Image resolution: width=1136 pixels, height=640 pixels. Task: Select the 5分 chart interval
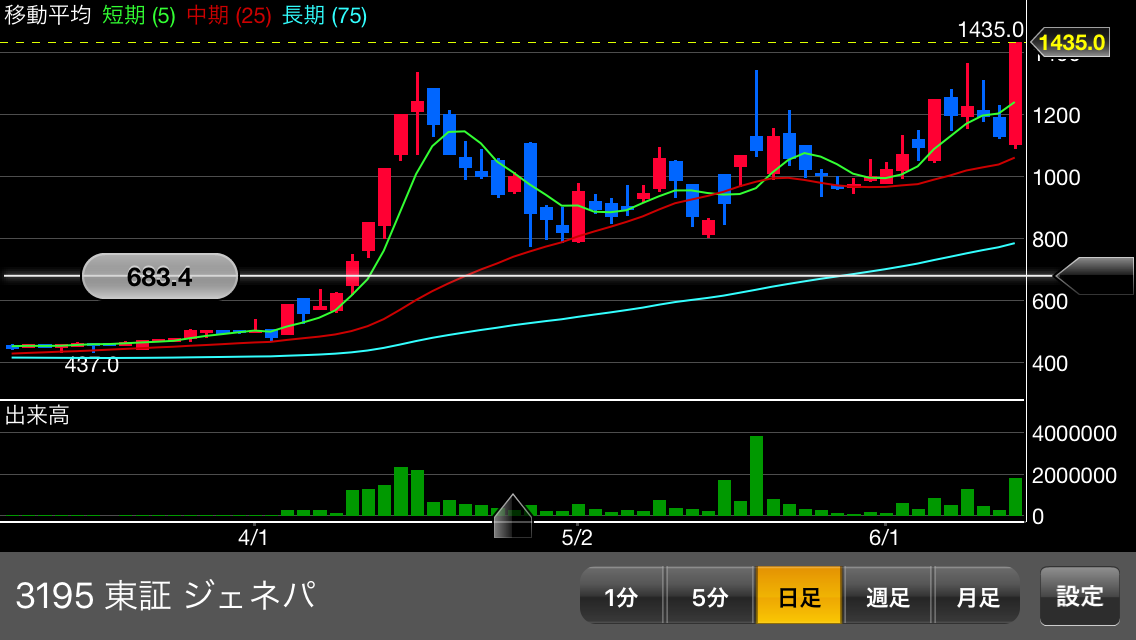pyautogui.click(x=710, y=597)
